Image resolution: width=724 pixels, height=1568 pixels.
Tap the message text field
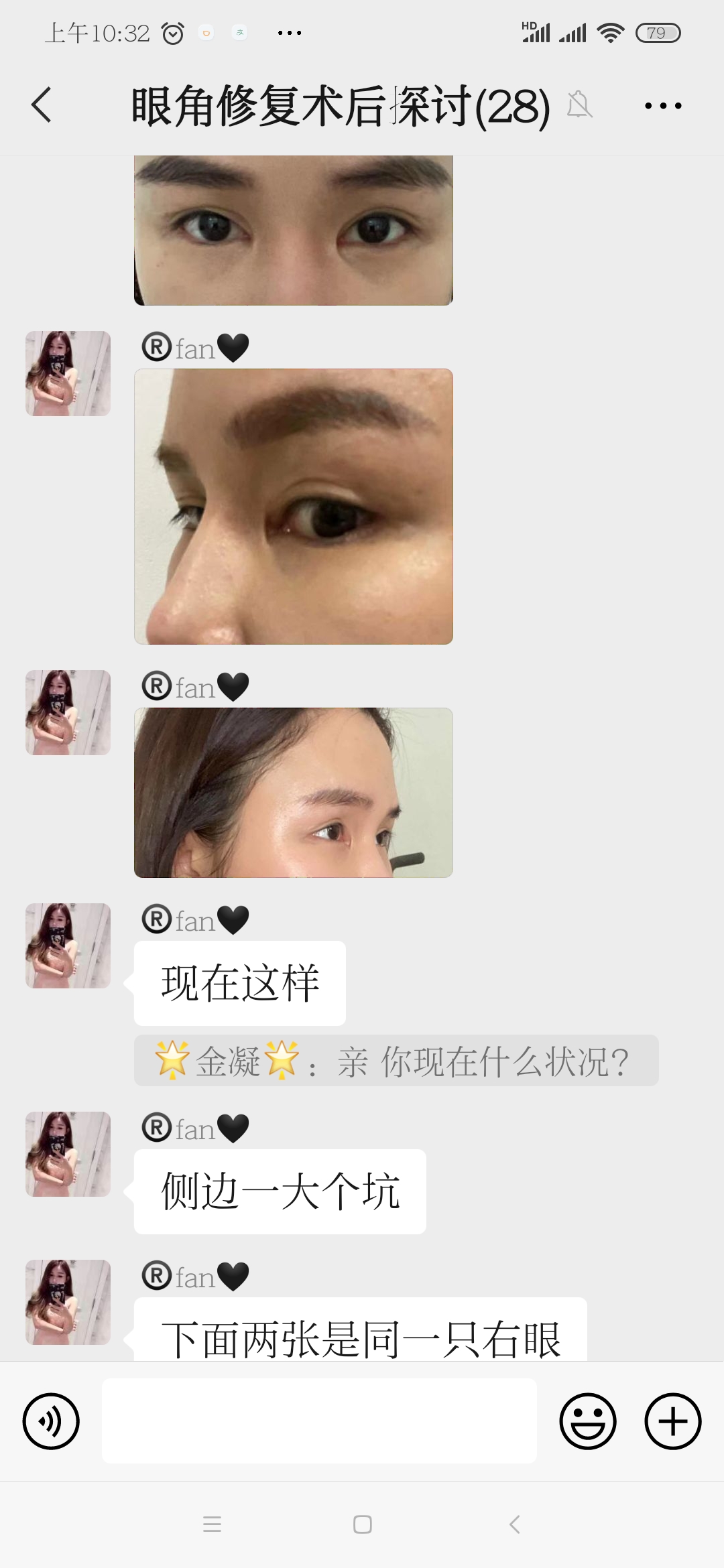pos(319,1421)
